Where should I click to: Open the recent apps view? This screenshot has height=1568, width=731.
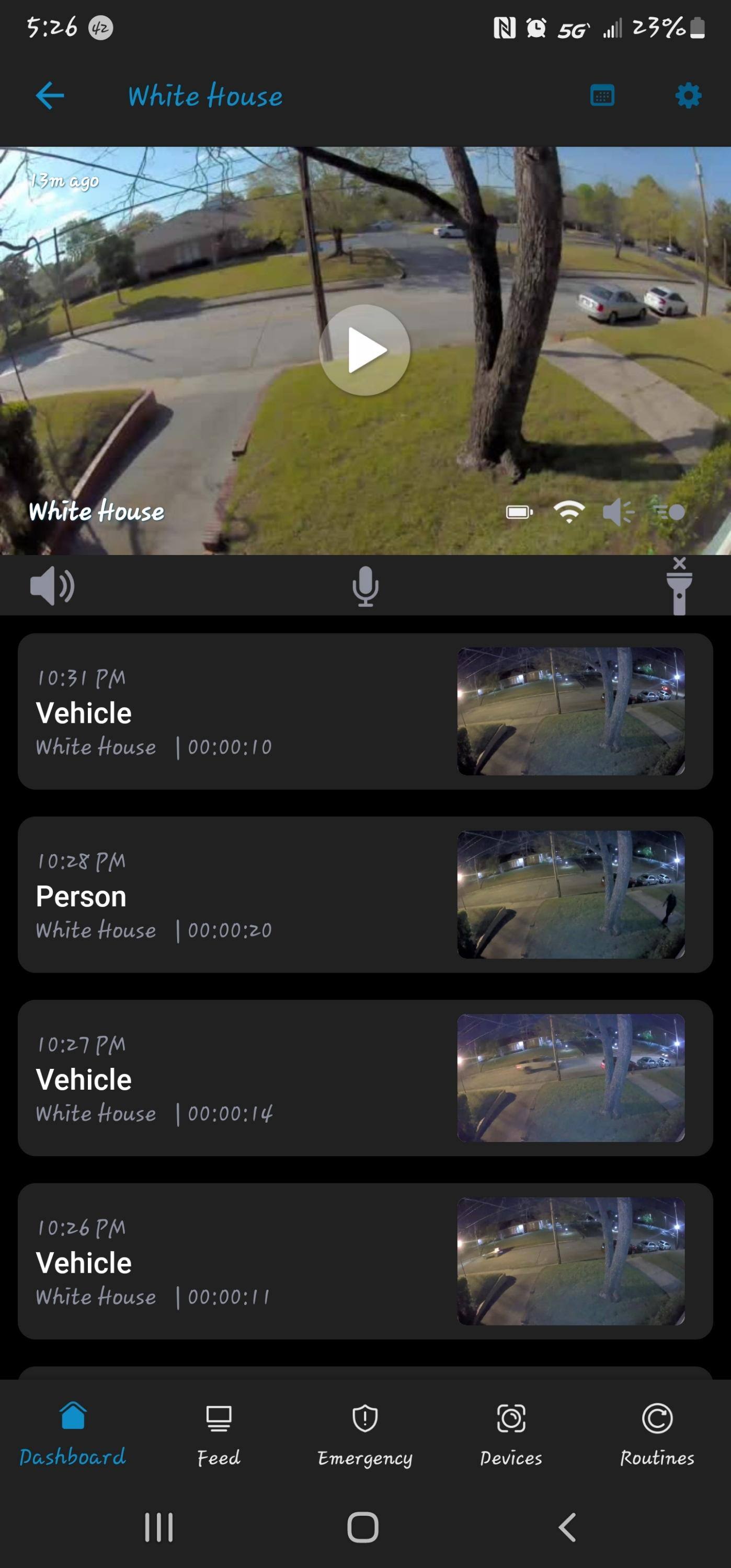pyautogui.click(x=159, y=1527)
